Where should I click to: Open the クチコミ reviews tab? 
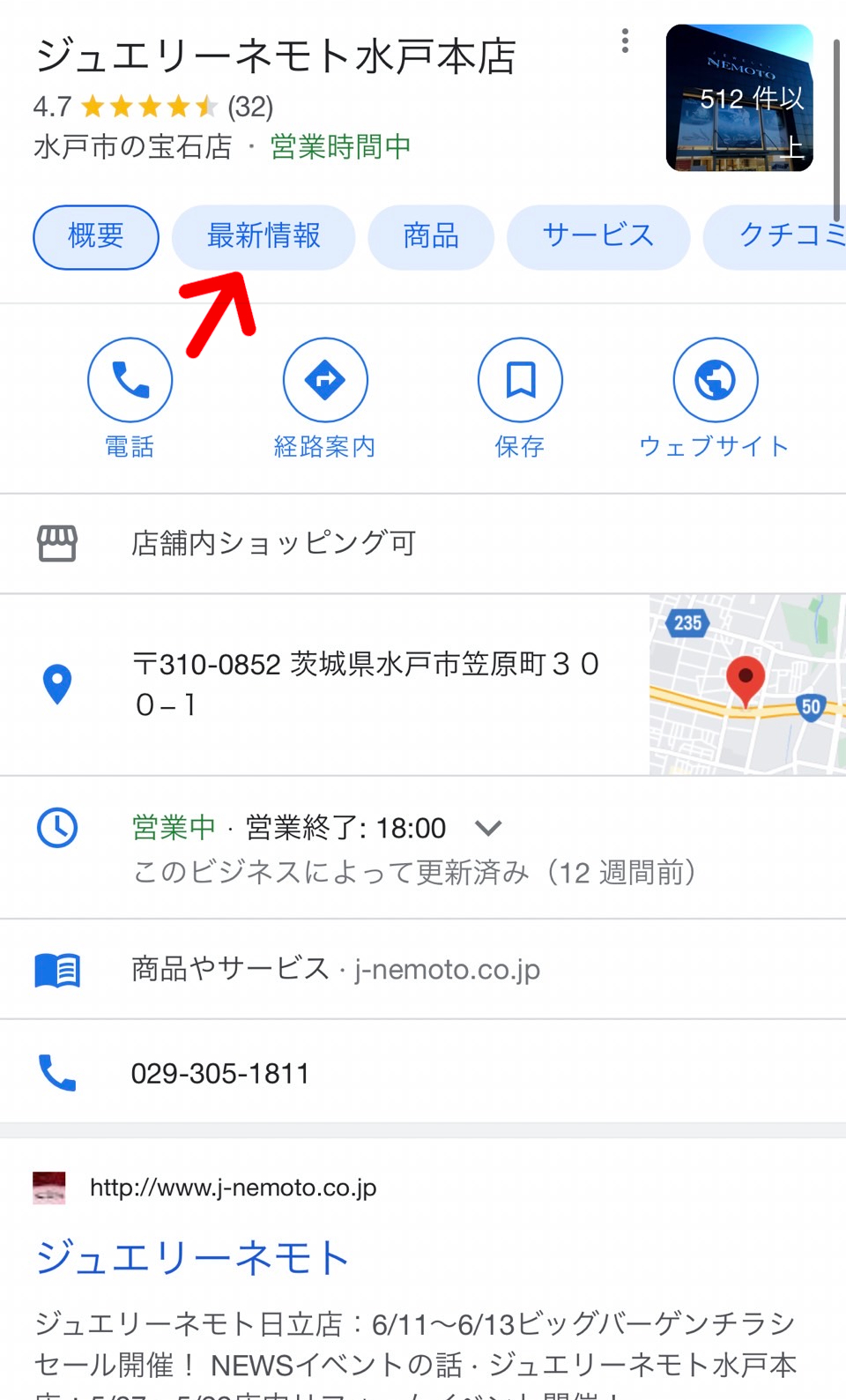pos(775,237)
